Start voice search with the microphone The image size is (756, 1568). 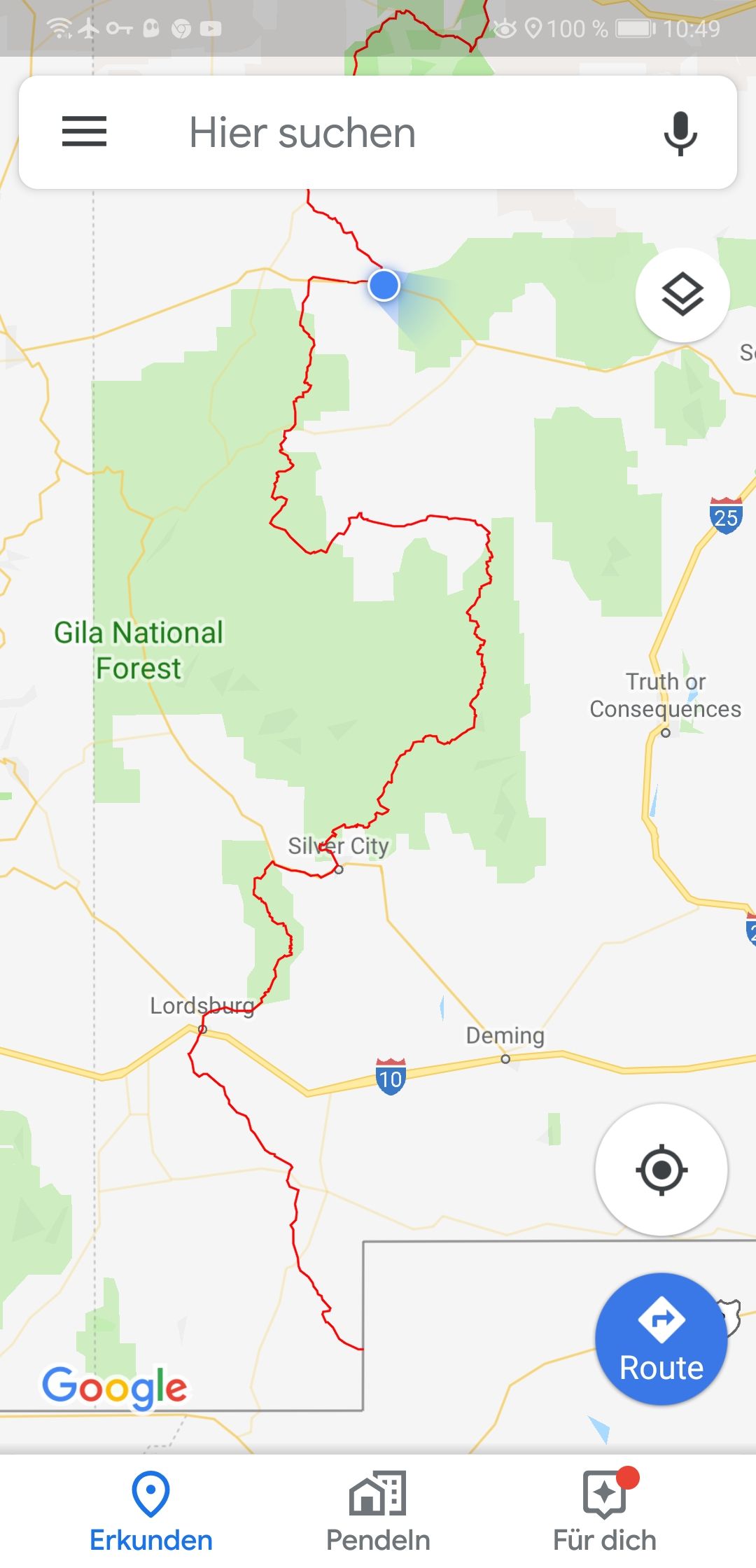tap(680, 133)
